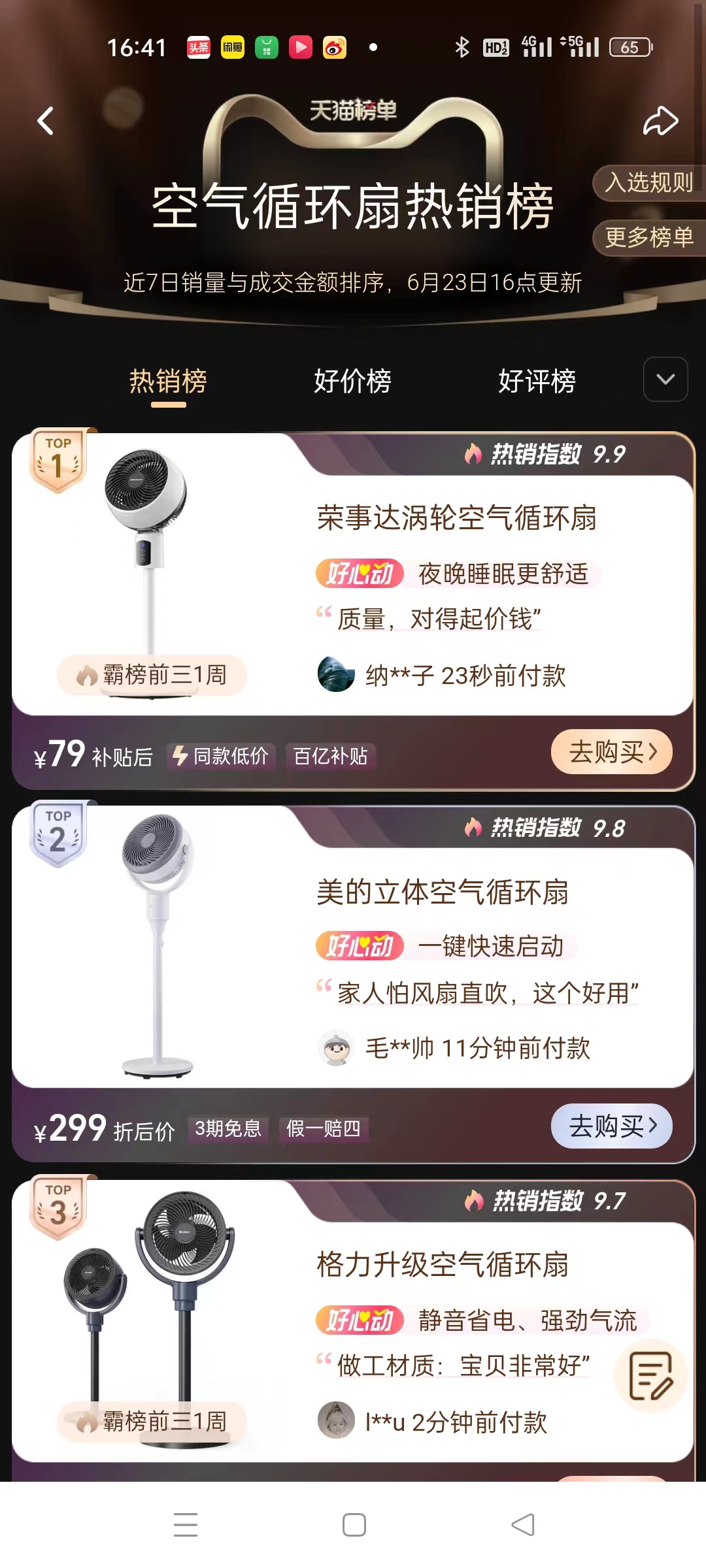The width and height of the screenshot is (706, 1568).
Task: Open 美的立体空气循环扇 product card
Action: pos(443,892)
